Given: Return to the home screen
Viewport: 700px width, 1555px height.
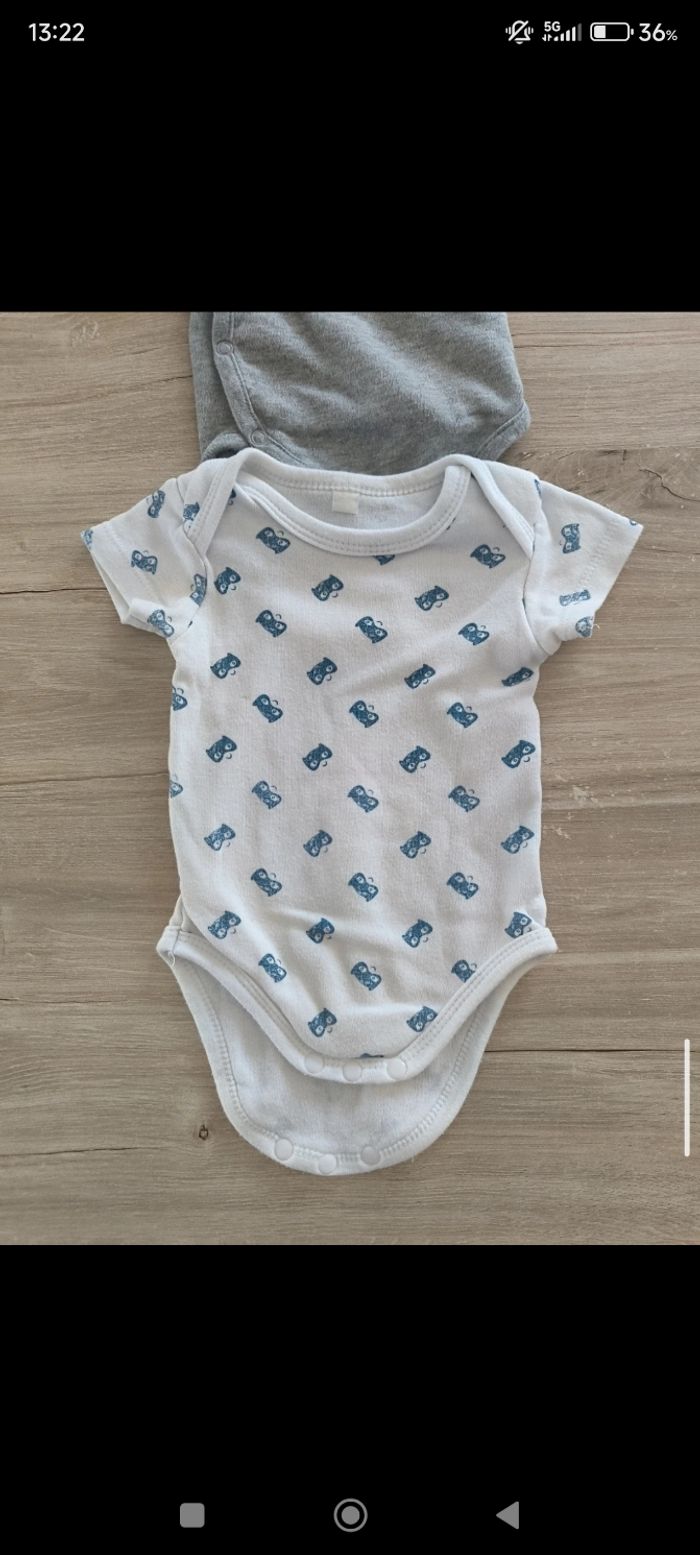Looking at the screenshot, I should pyautogui.click(x=350, y=1515).
